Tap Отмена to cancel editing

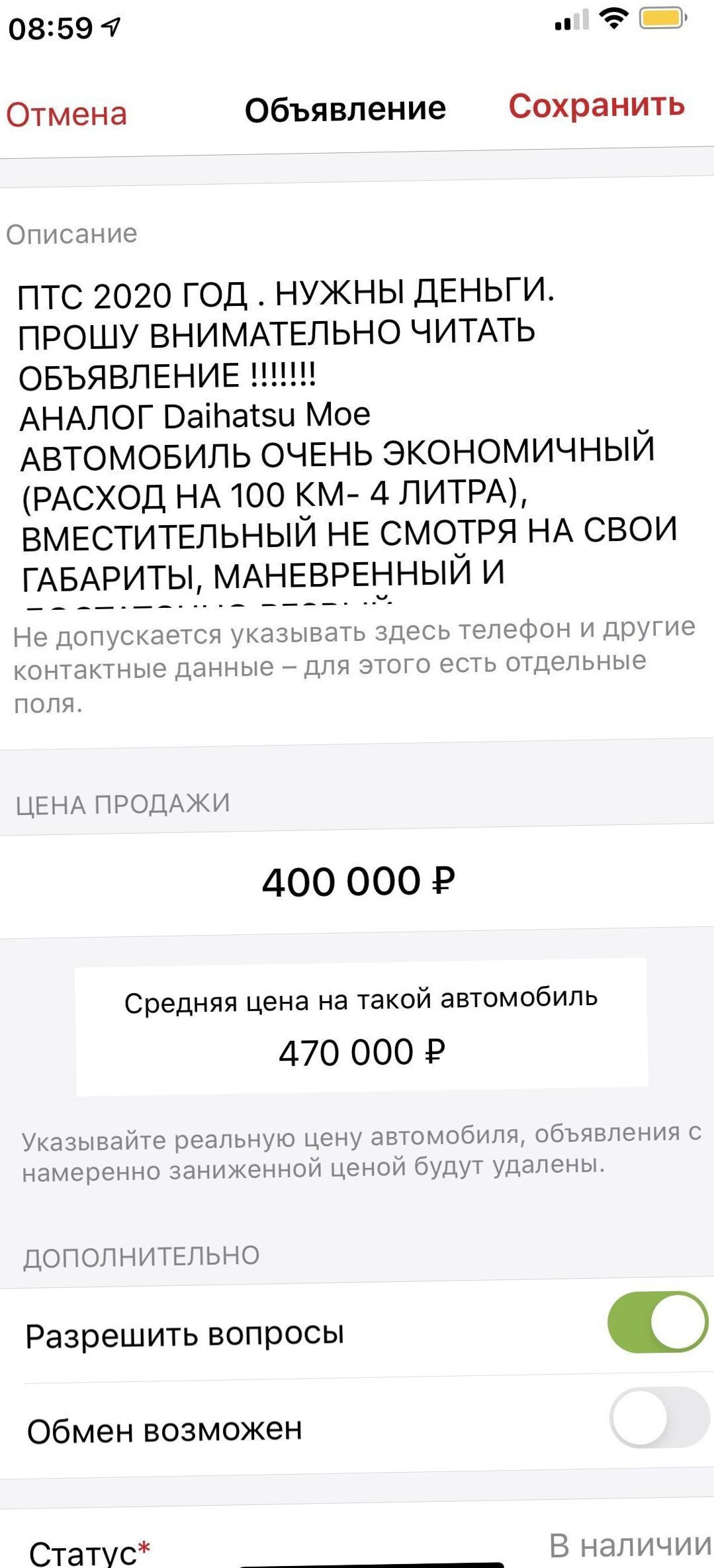pos(66,115)
